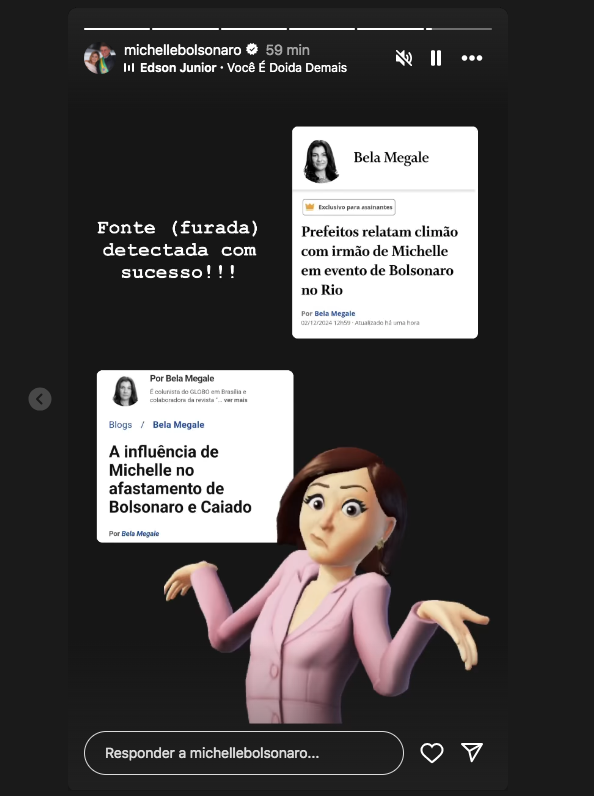Pause the story playback
Viewport: 594px width, 796px height.
coord(436,58)
